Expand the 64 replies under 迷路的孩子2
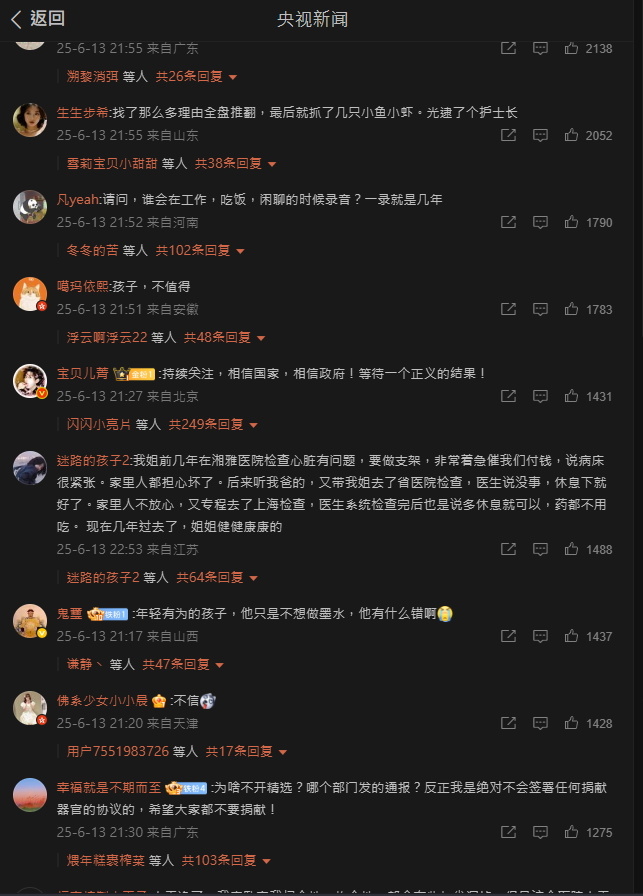Screen dimensions: 643x896 [x=217, y=577]
